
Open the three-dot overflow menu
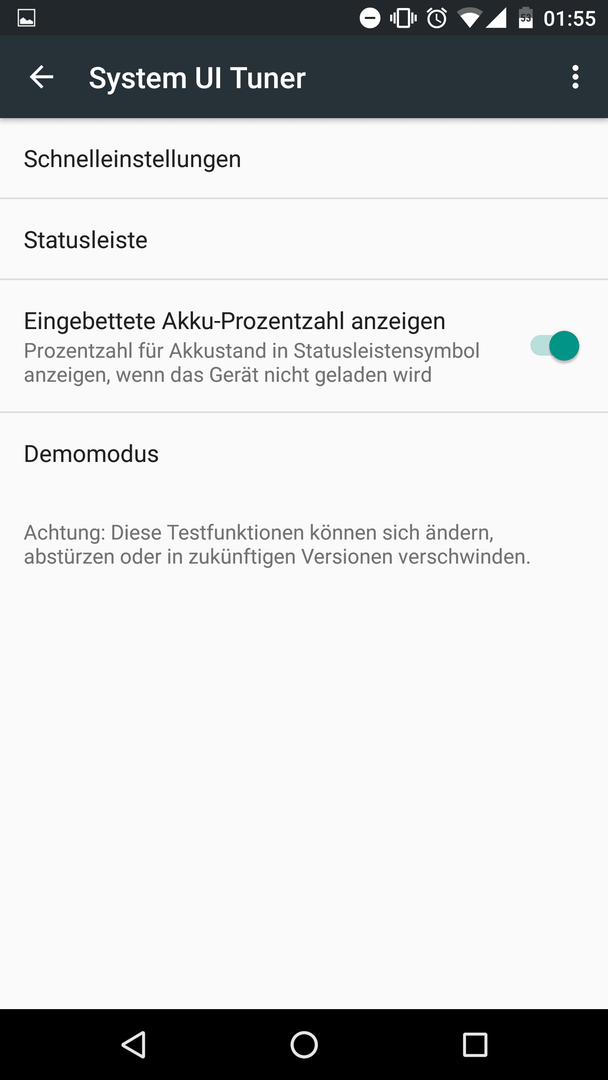(x=575, y=77)
